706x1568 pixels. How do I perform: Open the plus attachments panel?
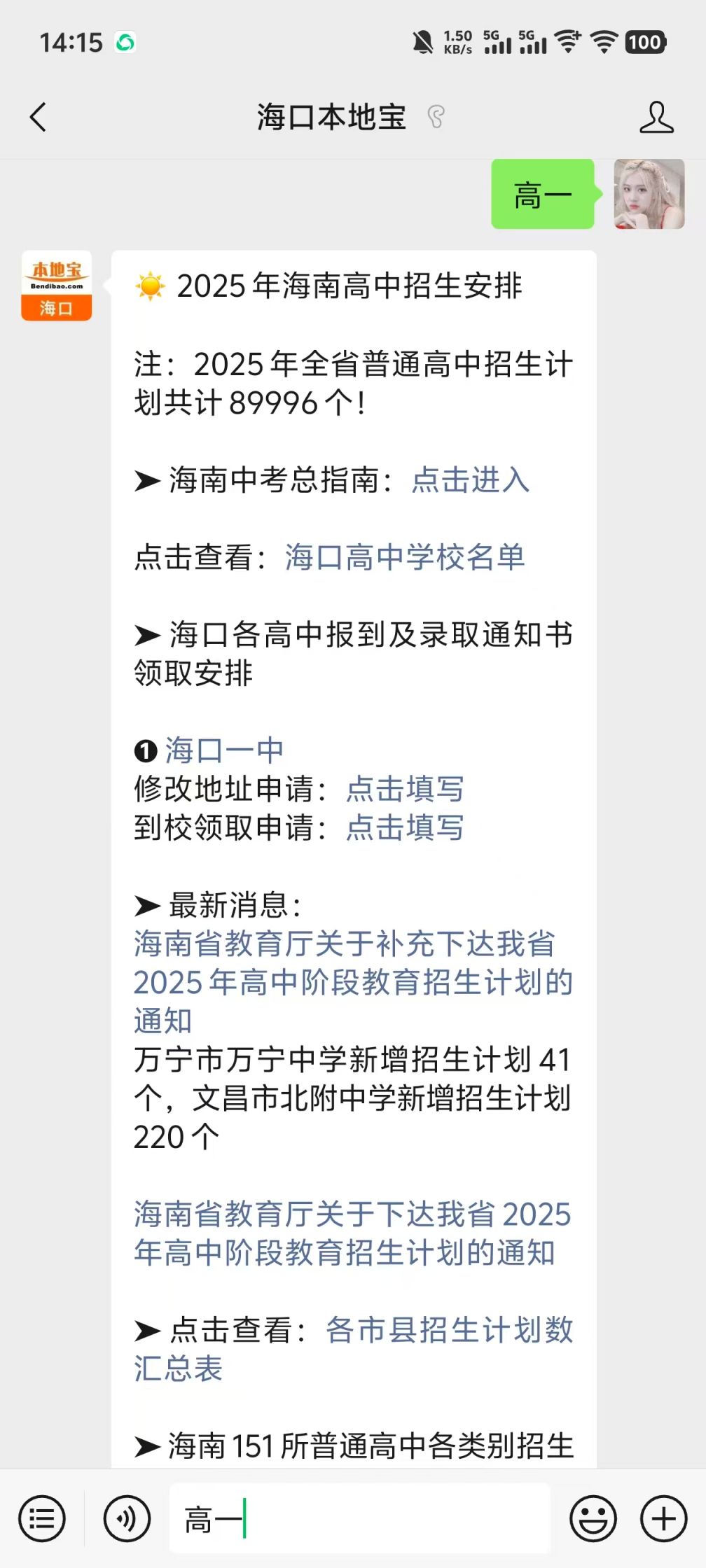tap(663, 1519)
